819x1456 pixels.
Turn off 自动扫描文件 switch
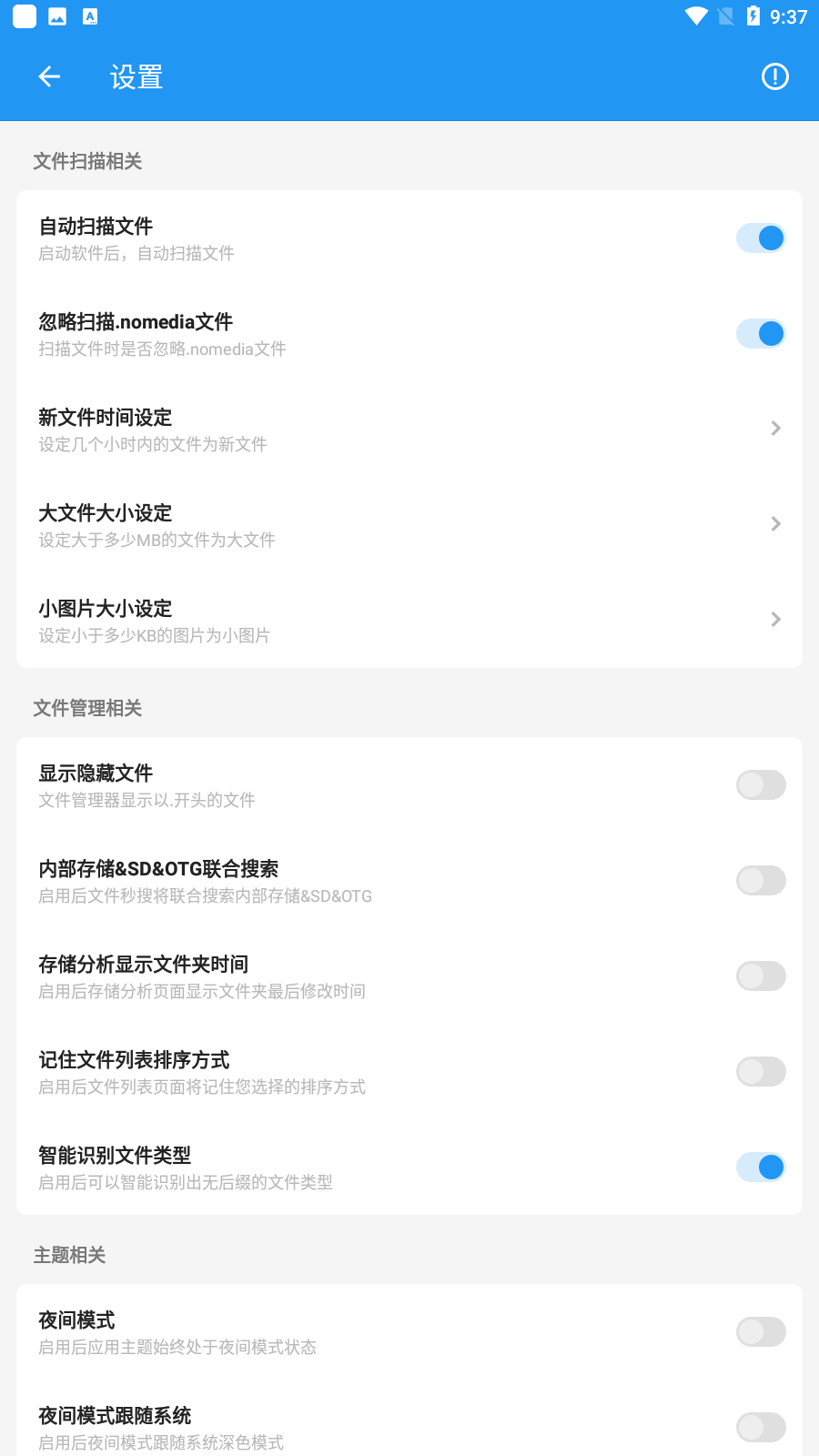761,238
